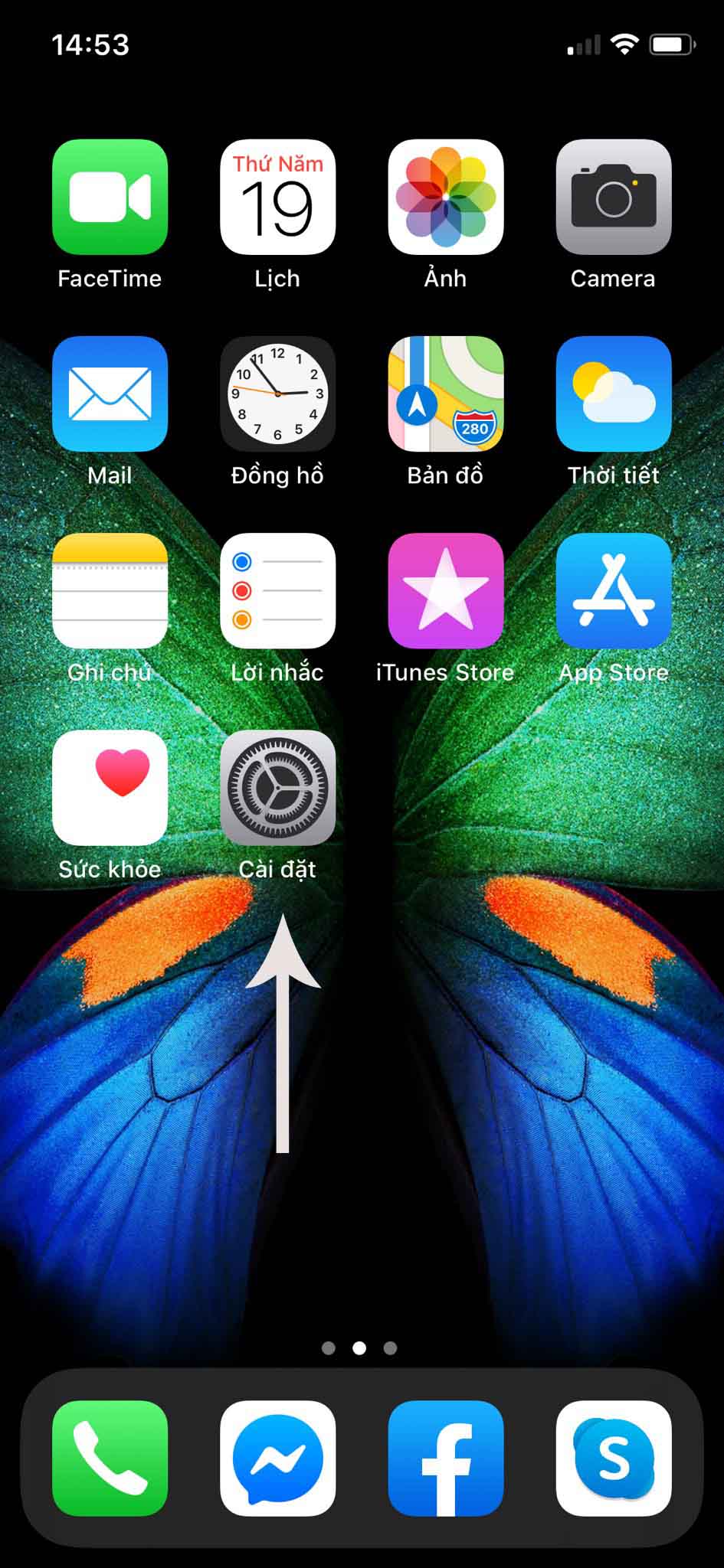Open the Camera app
This screenshot has width=724, height=1568.
613,197
